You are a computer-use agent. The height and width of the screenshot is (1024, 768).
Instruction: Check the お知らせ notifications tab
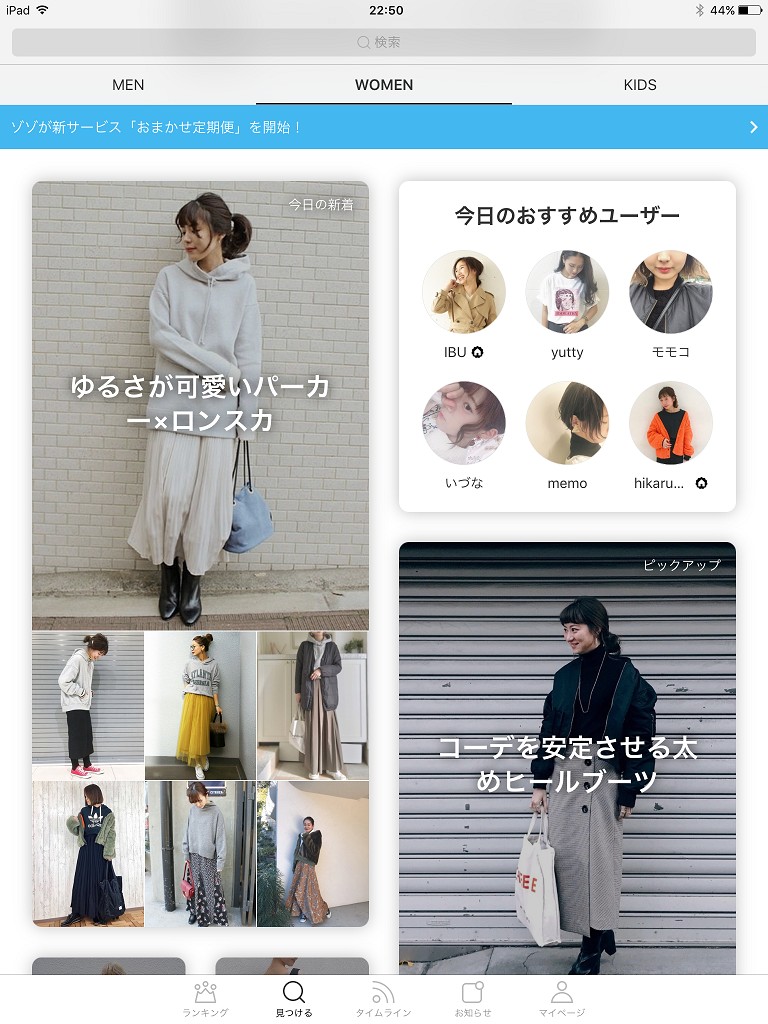tap(473, 999)
